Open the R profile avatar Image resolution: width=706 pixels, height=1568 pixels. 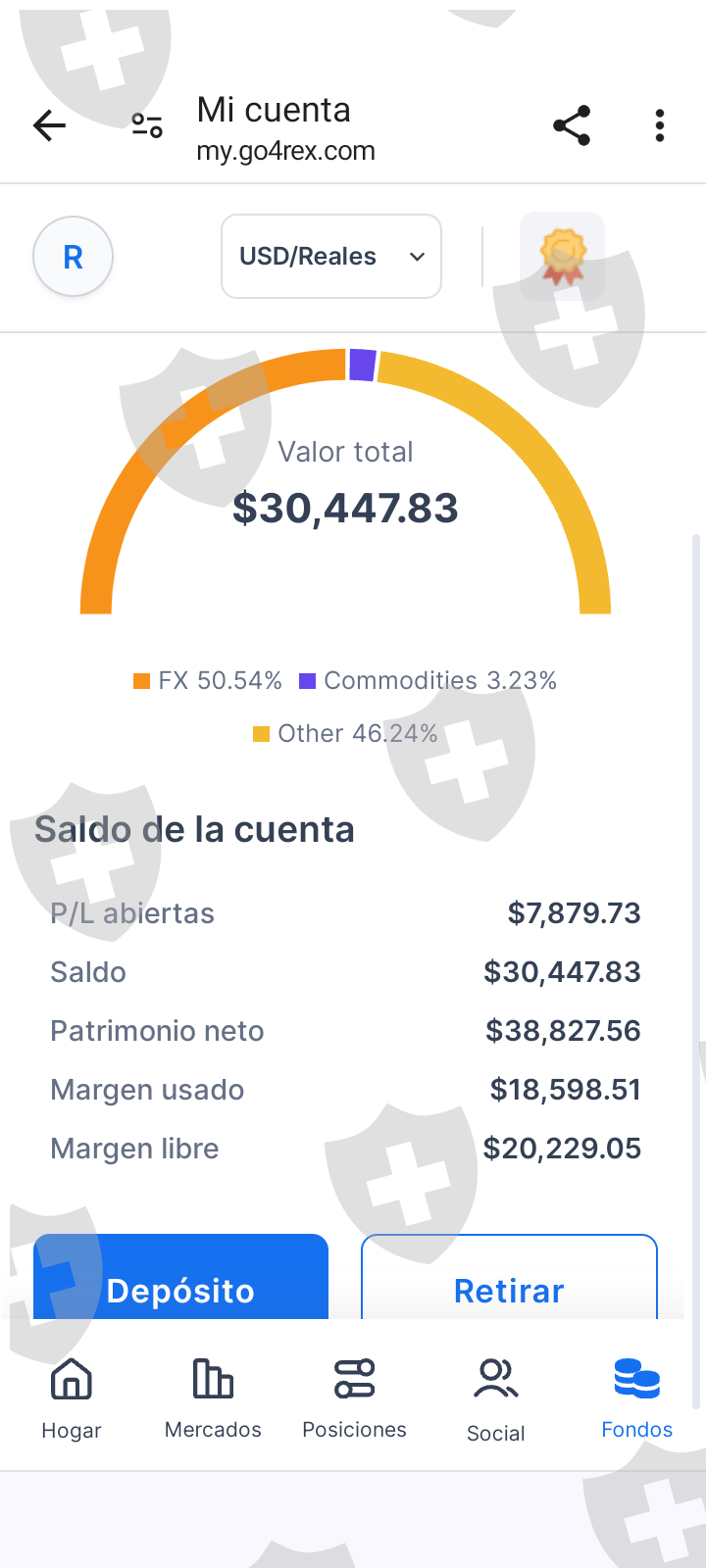(x=73, y=257)
